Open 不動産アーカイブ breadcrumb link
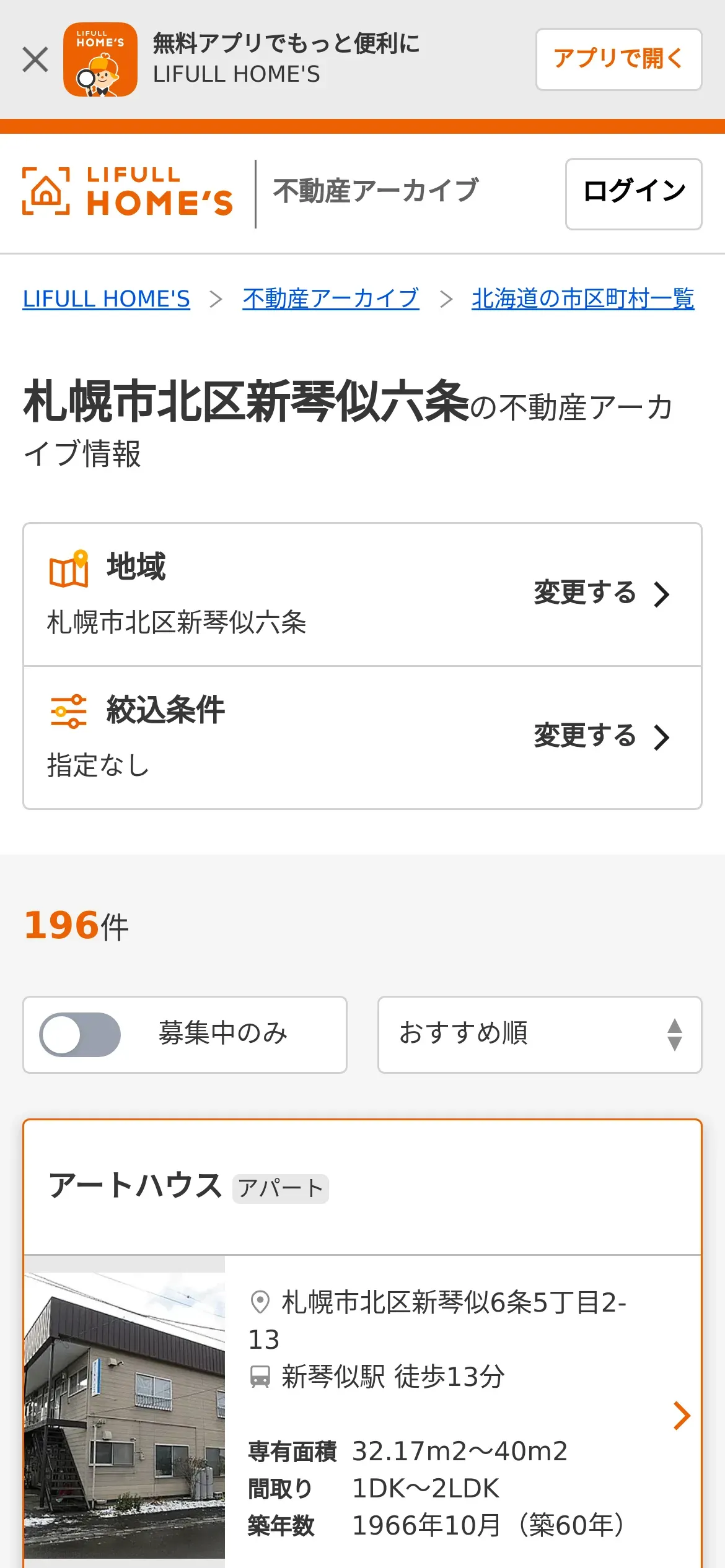The image size is (725, 1568). click(331, 299)
